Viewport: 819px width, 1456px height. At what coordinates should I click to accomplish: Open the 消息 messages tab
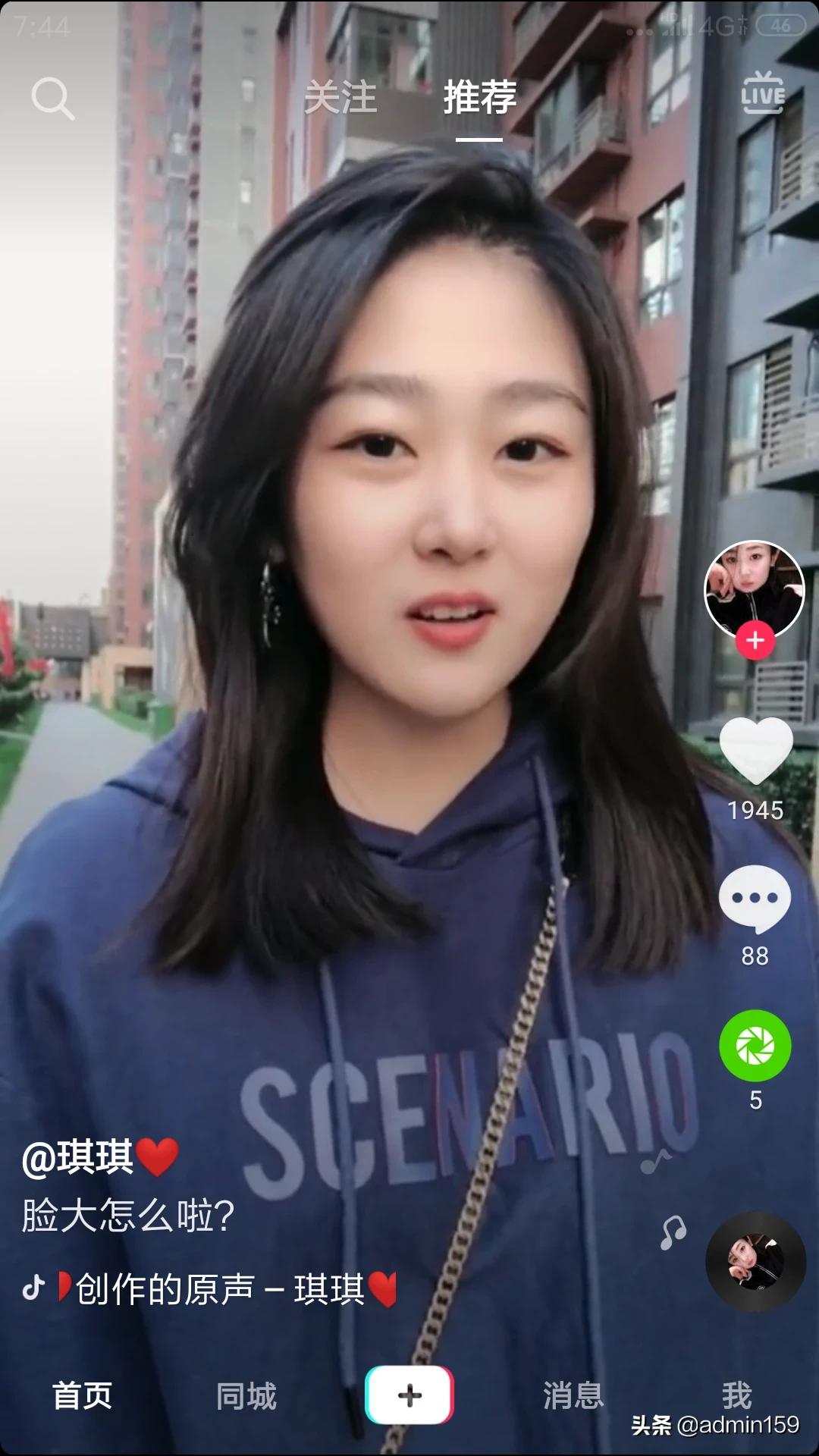click(x=573, y=1396)
